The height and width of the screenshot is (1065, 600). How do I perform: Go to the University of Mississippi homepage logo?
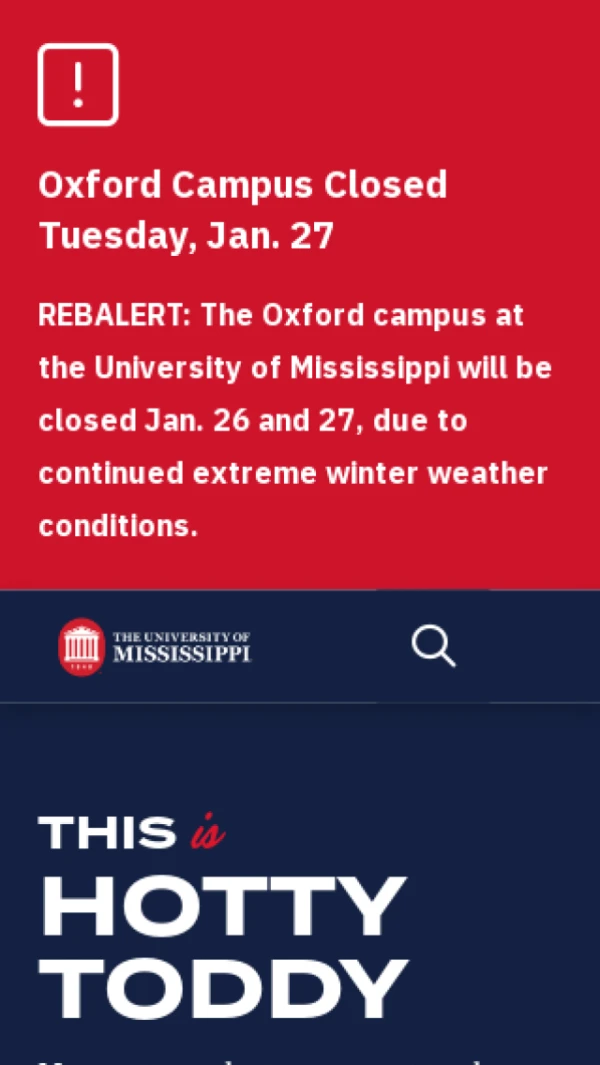click(154, 647)
